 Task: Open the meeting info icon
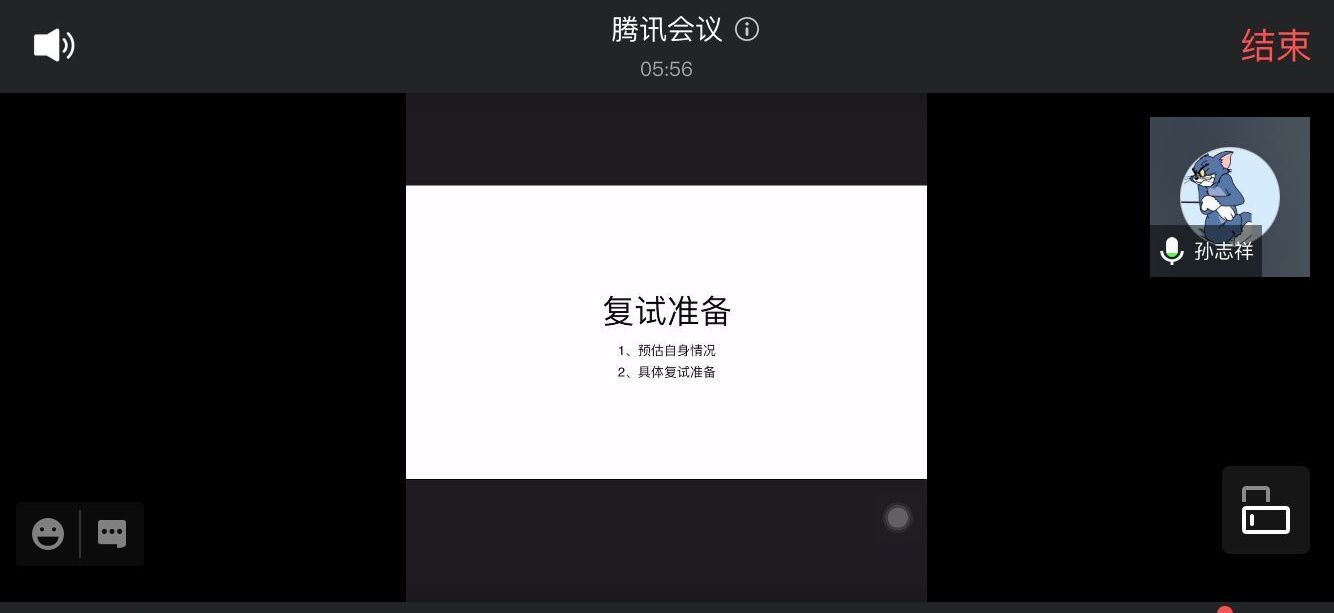[747, 29]
